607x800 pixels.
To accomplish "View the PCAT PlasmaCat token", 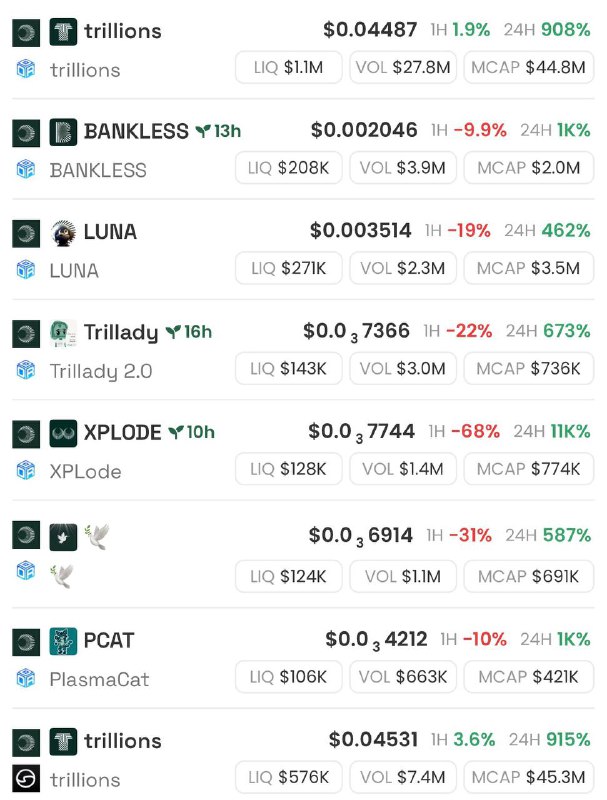I will [x=108, y=640].
